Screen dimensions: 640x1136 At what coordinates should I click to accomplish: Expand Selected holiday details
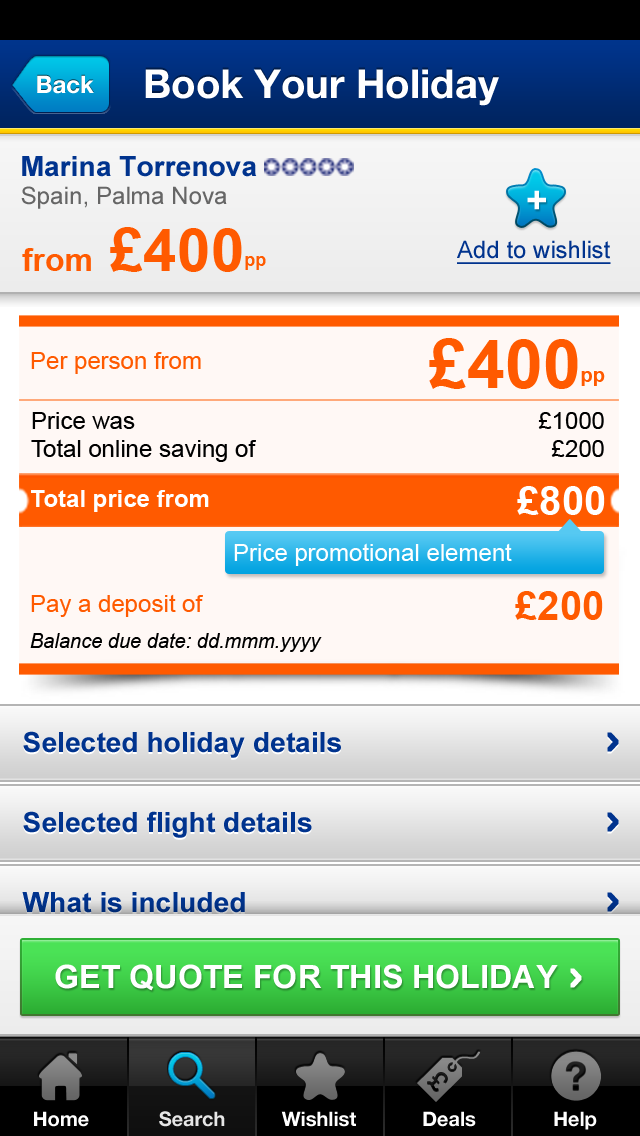pyautogui.click(x=320, y=743)
